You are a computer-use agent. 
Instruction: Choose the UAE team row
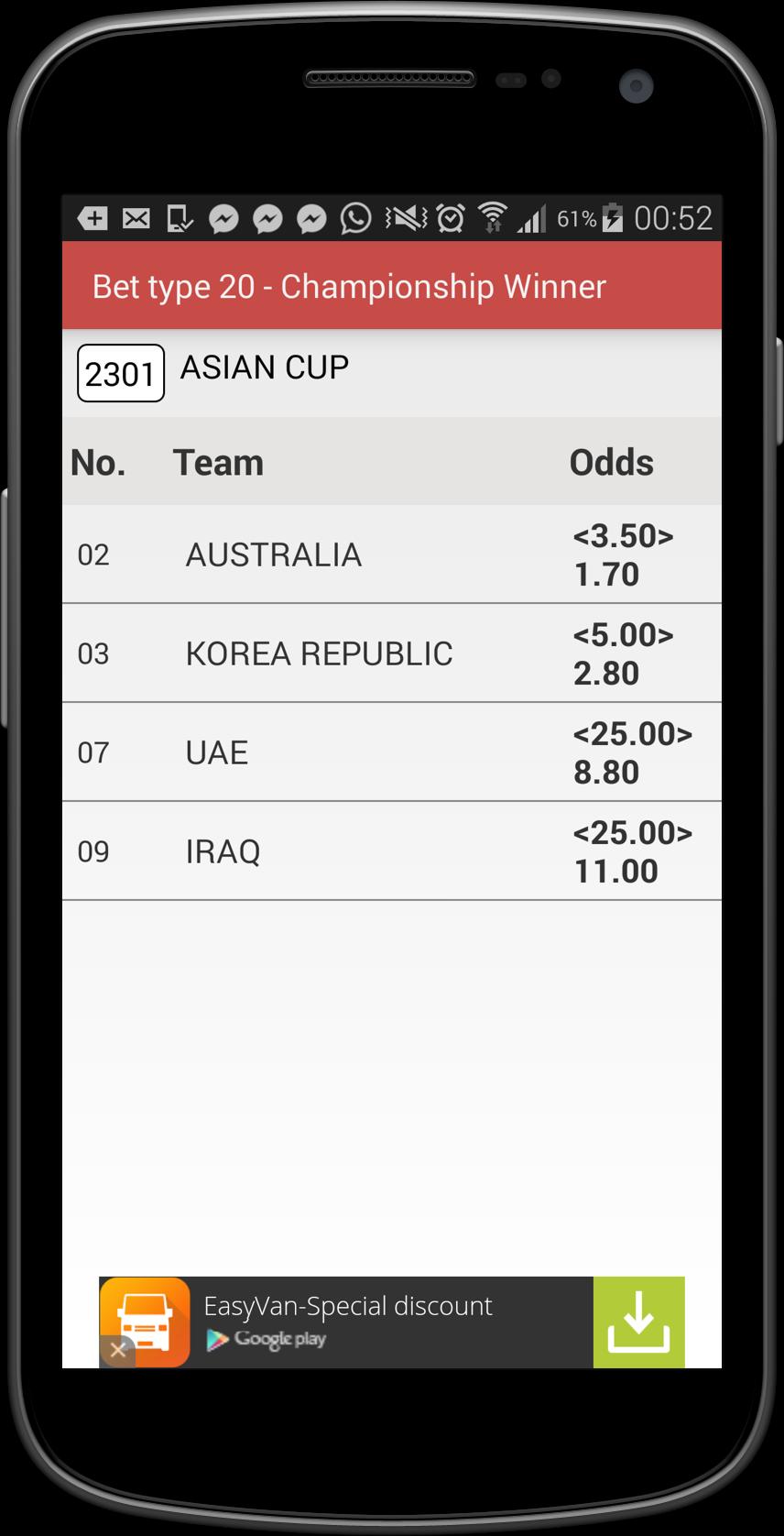[391, 752]
